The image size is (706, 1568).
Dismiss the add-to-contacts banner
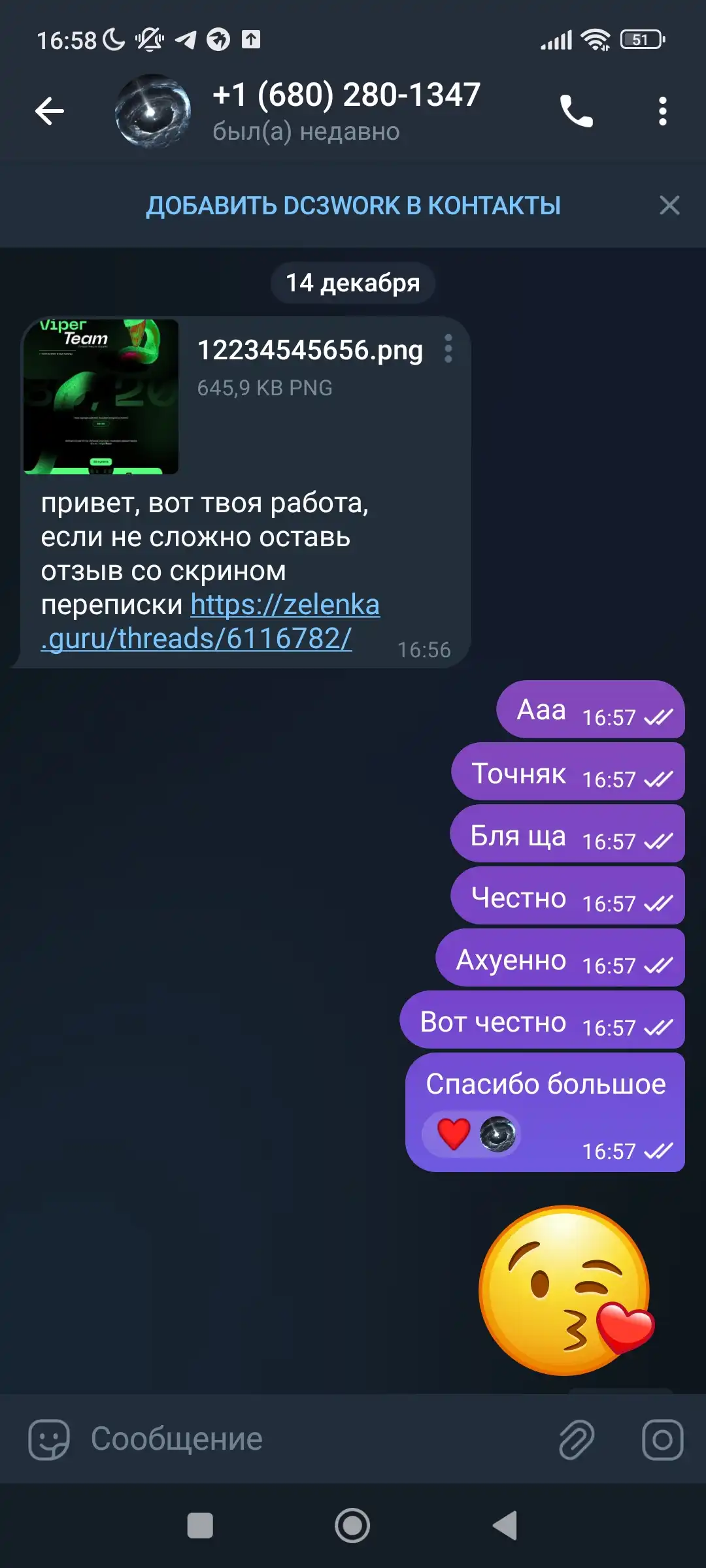pyautogui.click(x=669, y=205)
